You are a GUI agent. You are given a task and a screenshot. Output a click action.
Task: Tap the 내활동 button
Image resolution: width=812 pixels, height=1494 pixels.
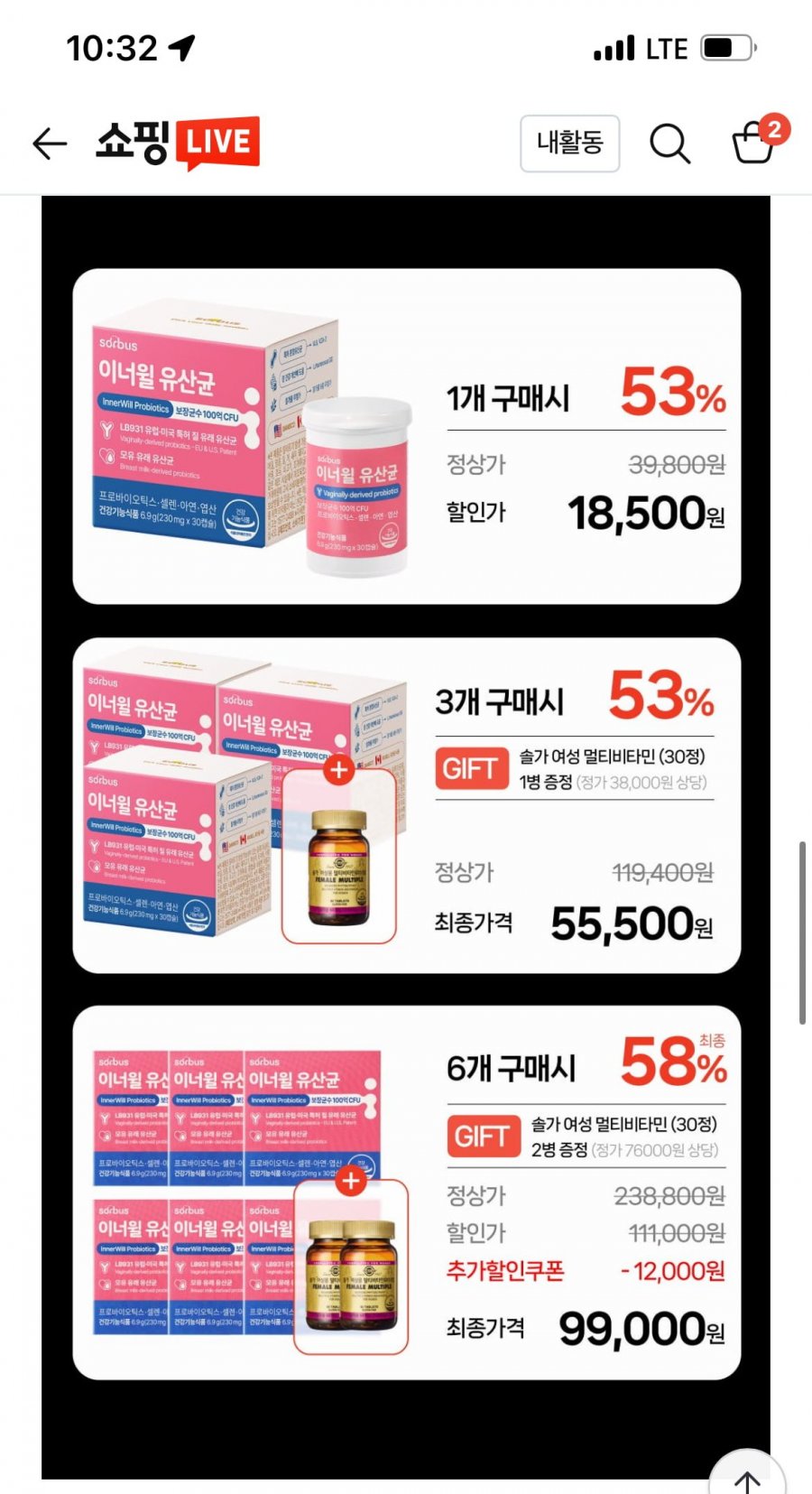click(569, 143)
